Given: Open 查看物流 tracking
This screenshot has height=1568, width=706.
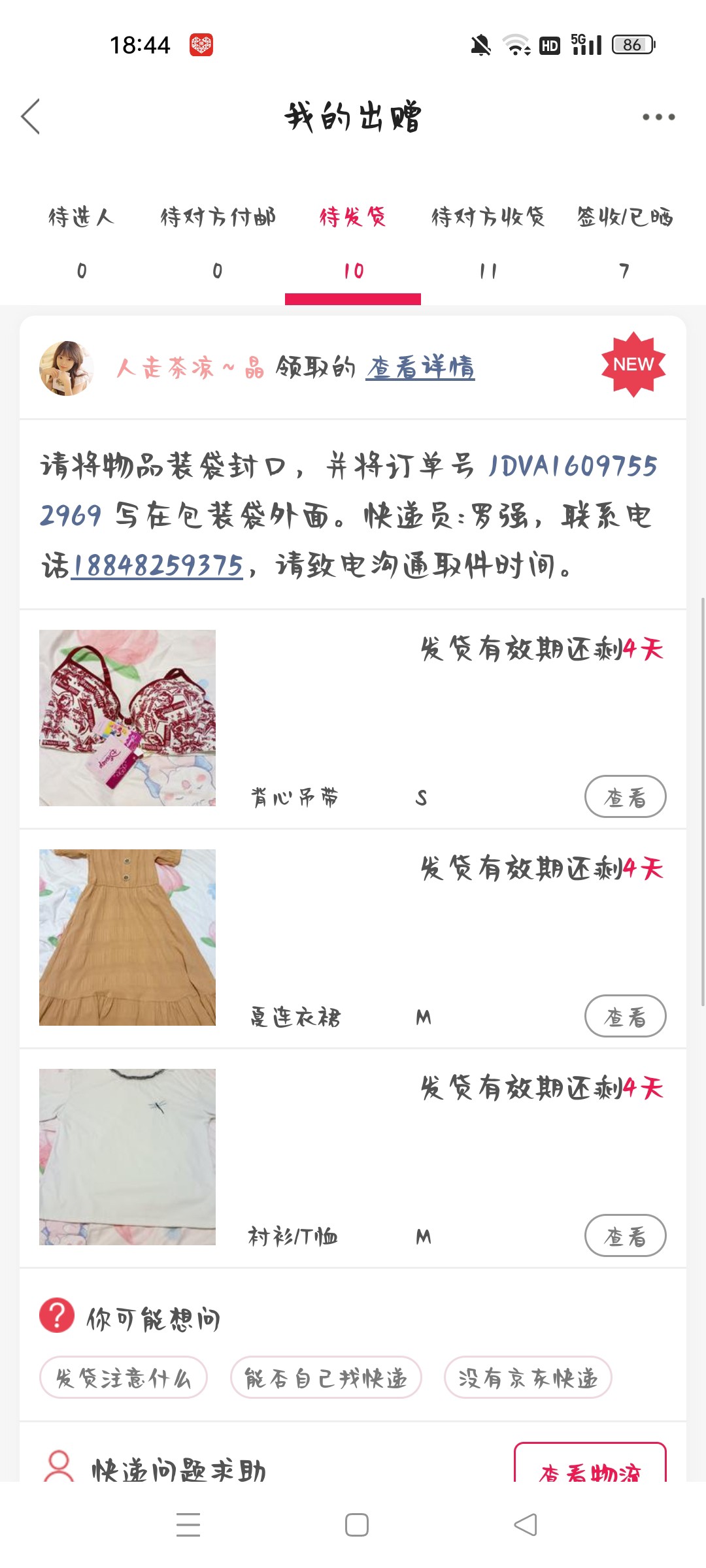Looking at the screenshot, I should coord(590,1467).
